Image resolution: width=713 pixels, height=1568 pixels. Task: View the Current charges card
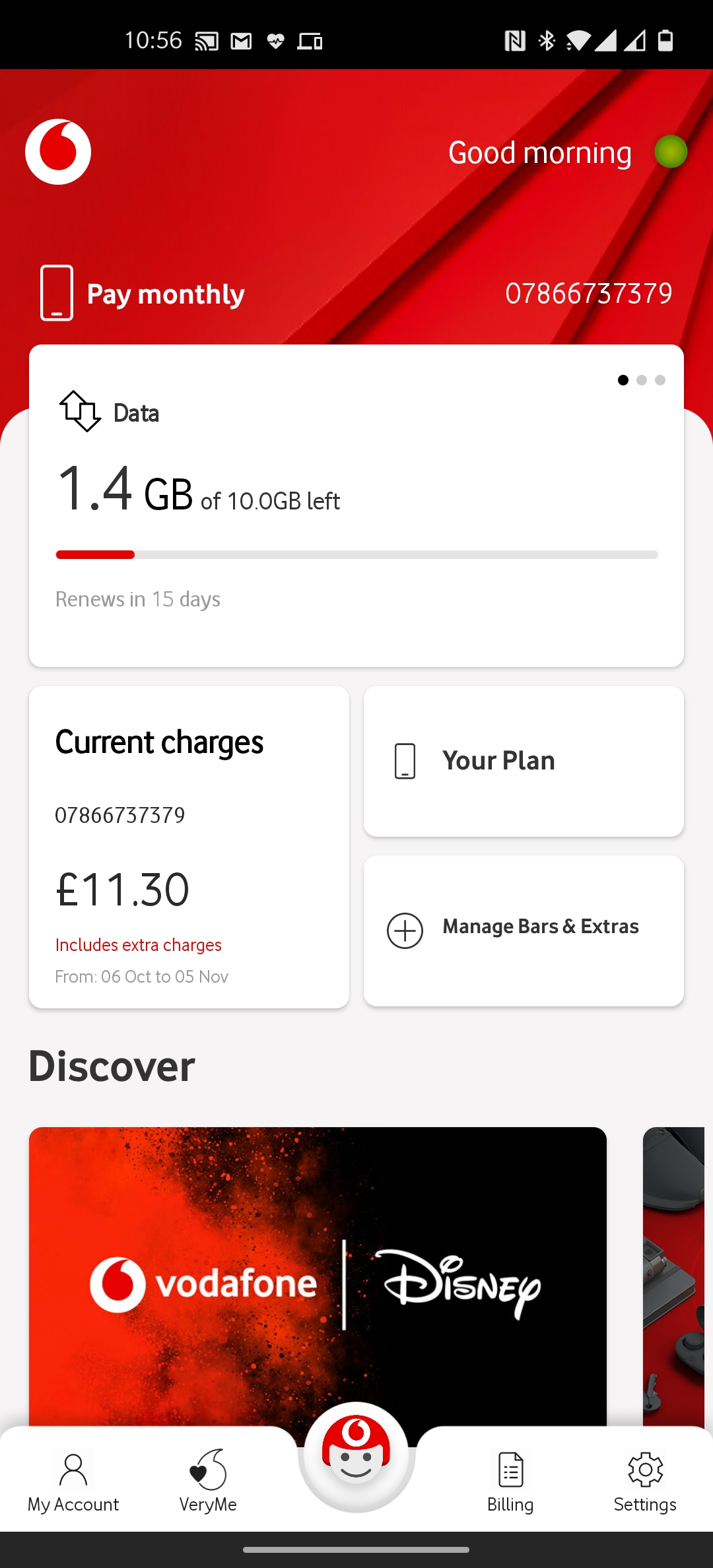[189, 847]
